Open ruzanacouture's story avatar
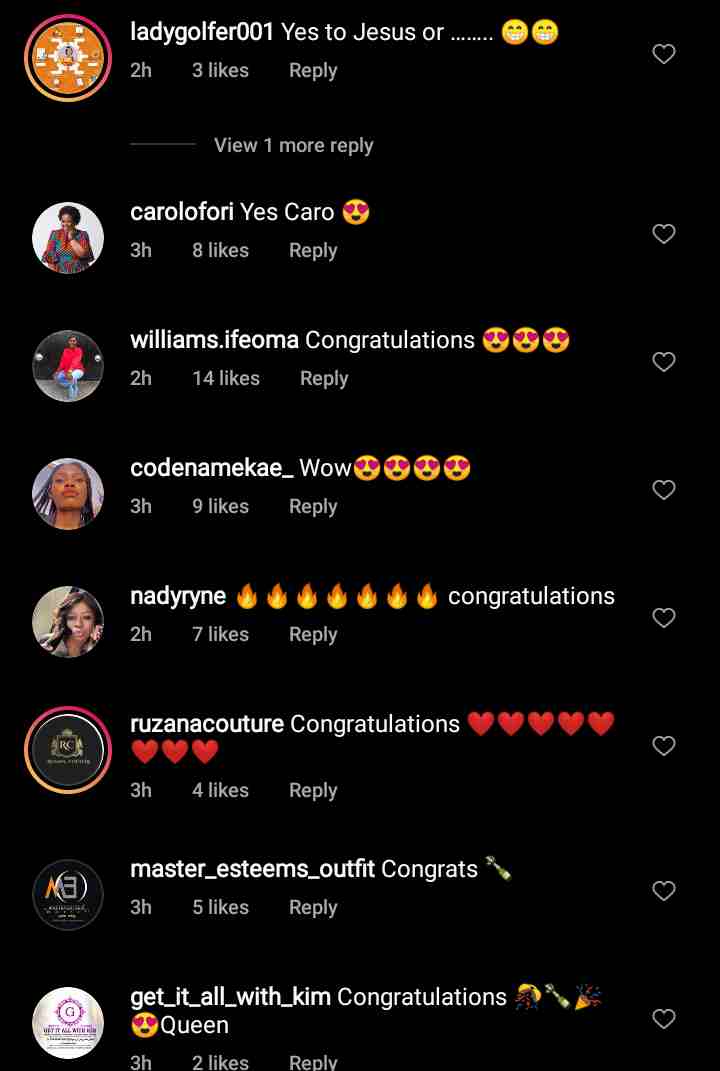The width and height of the screenshot is (720, 1071). coord(68,750)
